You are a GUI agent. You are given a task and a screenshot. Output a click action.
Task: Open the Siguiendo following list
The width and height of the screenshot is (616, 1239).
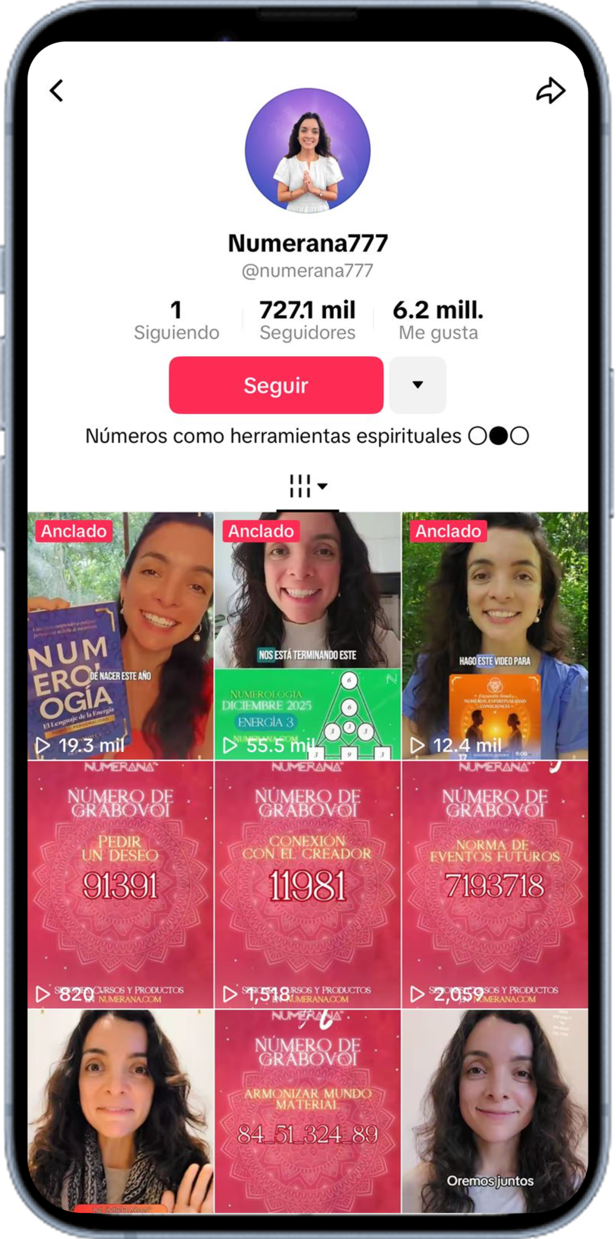[176, 321]
